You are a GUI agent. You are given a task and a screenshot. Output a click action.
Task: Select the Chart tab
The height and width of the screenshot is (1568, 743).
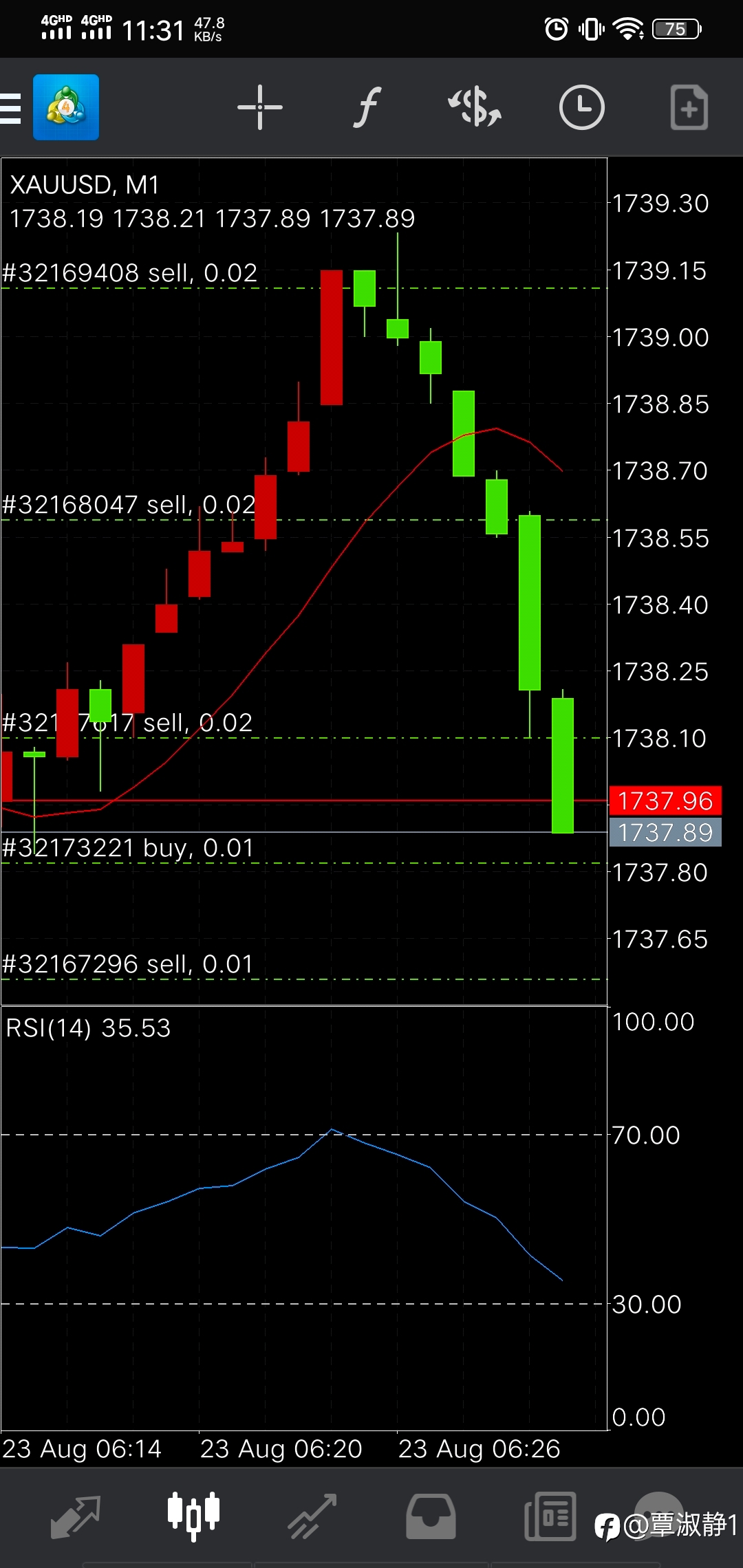(193, 1516)
